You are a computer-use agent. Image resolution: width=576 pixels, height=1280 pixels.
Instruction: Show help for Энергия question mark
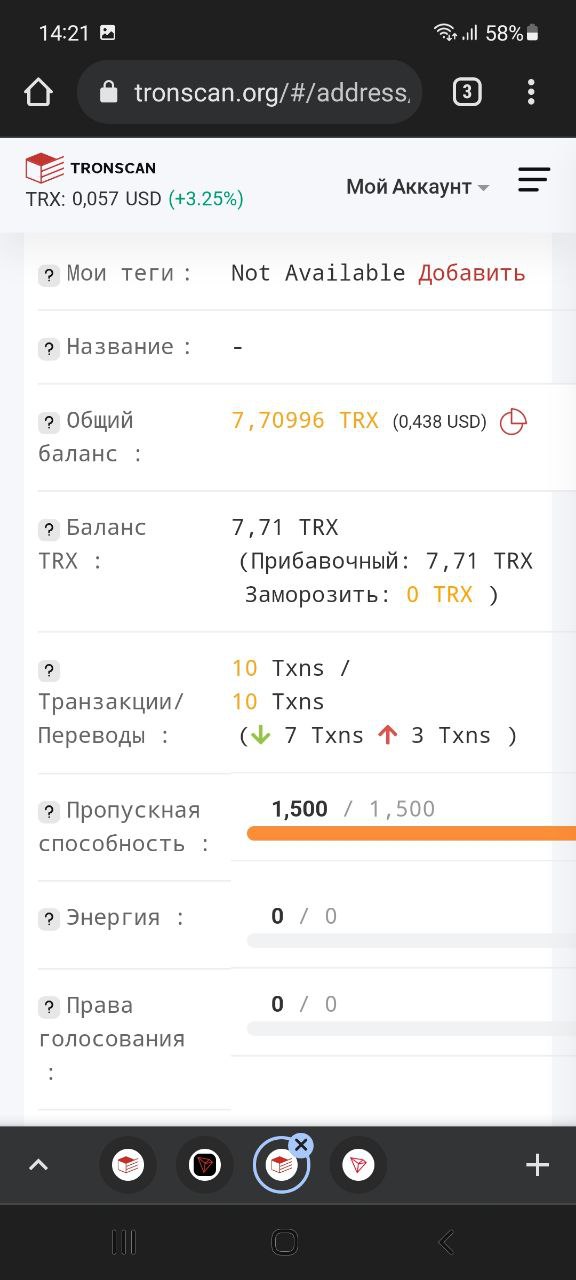49,919
